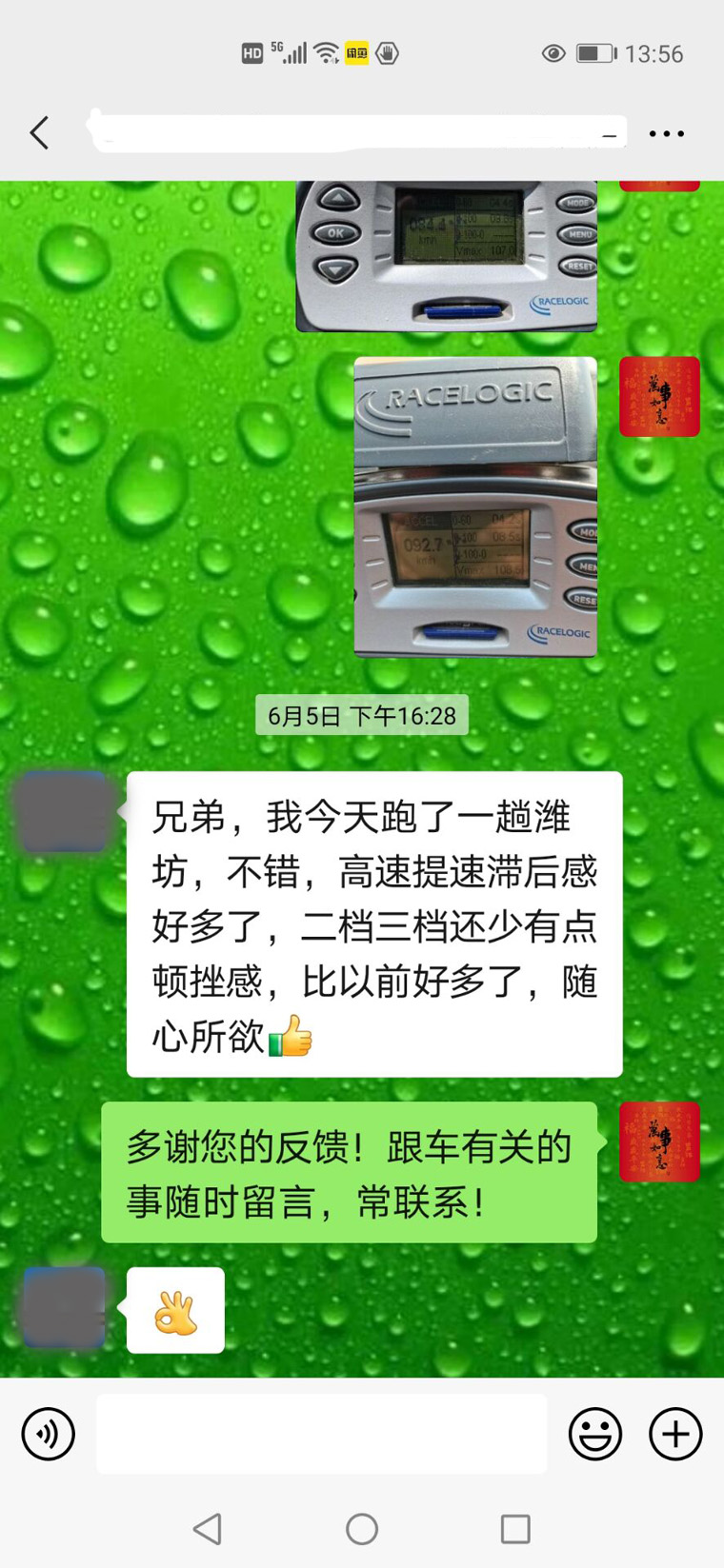Open the partly visible device photo at top
Screen dimensions: 724x1568
tap(447, 256)
